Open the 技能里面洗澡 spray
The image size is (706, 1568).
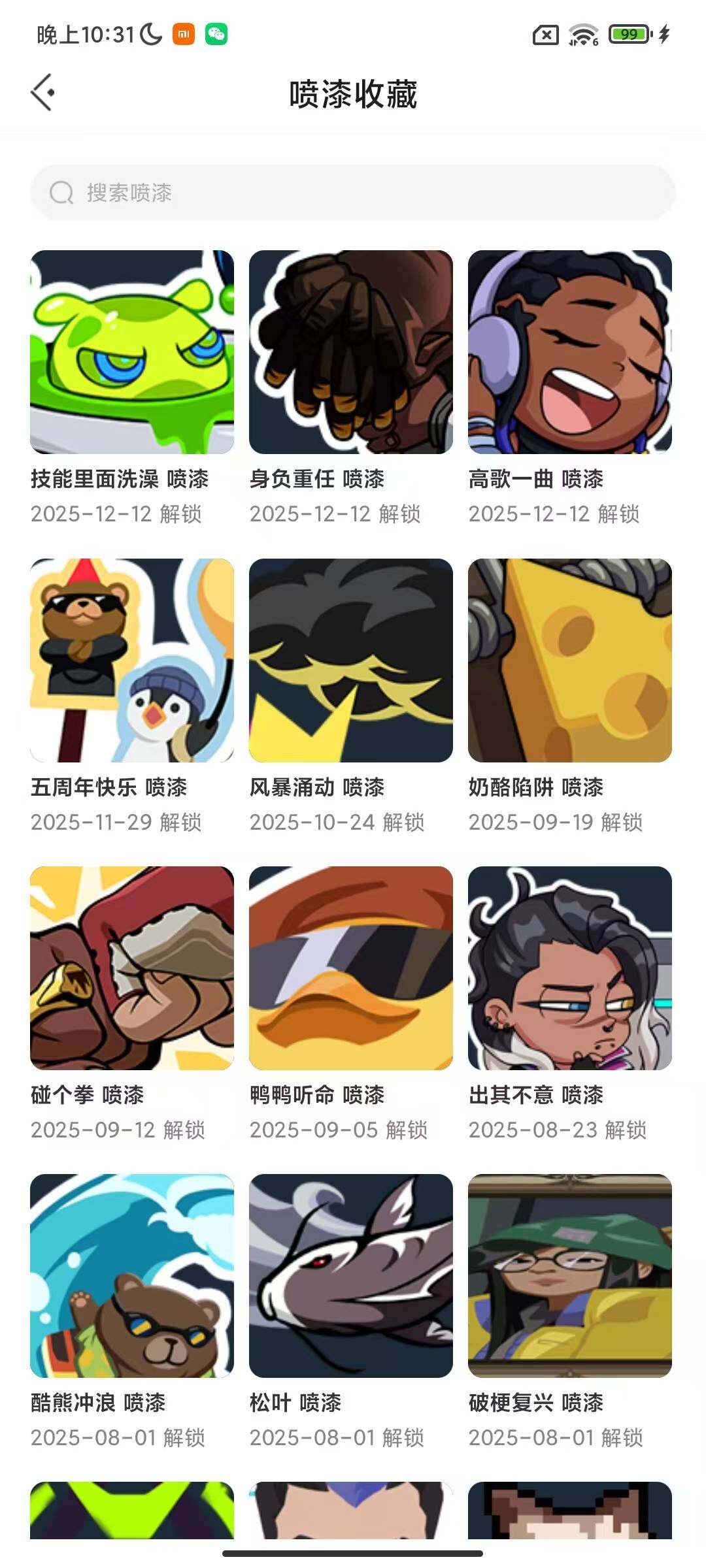(x=132, y=352)
